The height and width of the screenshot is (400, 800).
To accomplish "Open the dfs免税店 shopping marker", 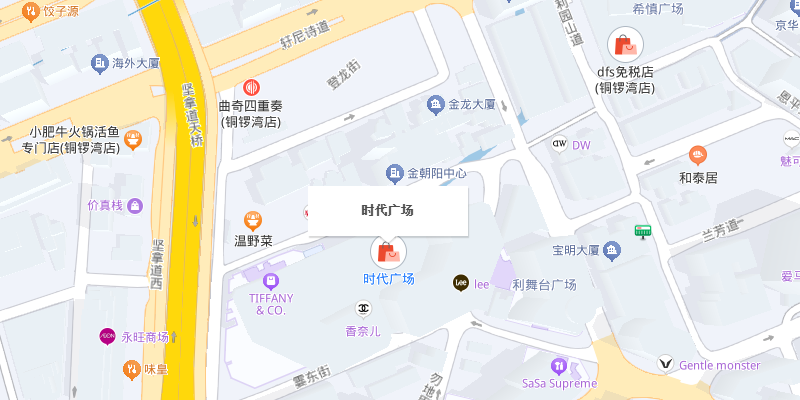I will [625, 45].
